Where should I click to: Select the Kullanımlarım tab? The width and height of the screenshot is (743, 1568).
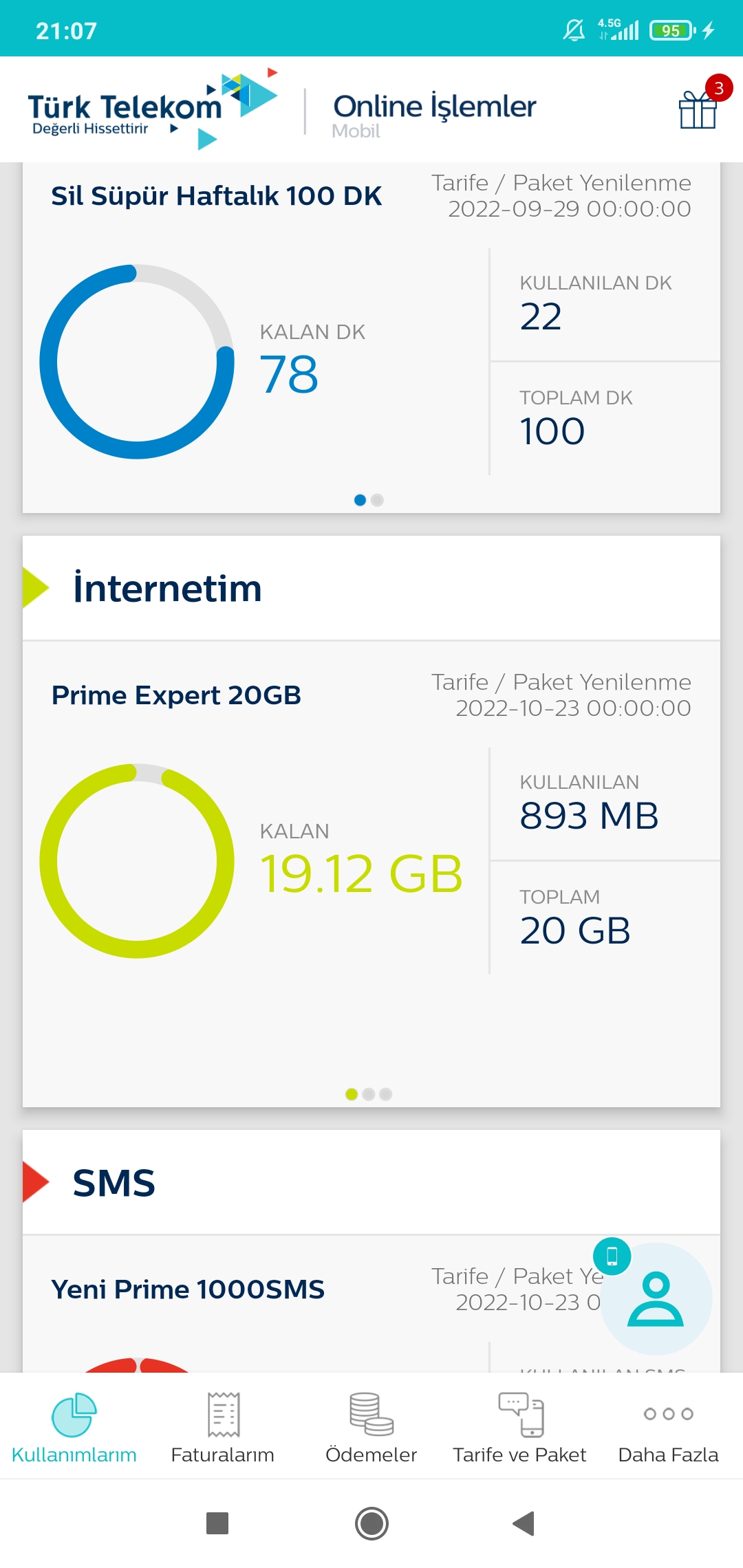(x=74, y=1426)
